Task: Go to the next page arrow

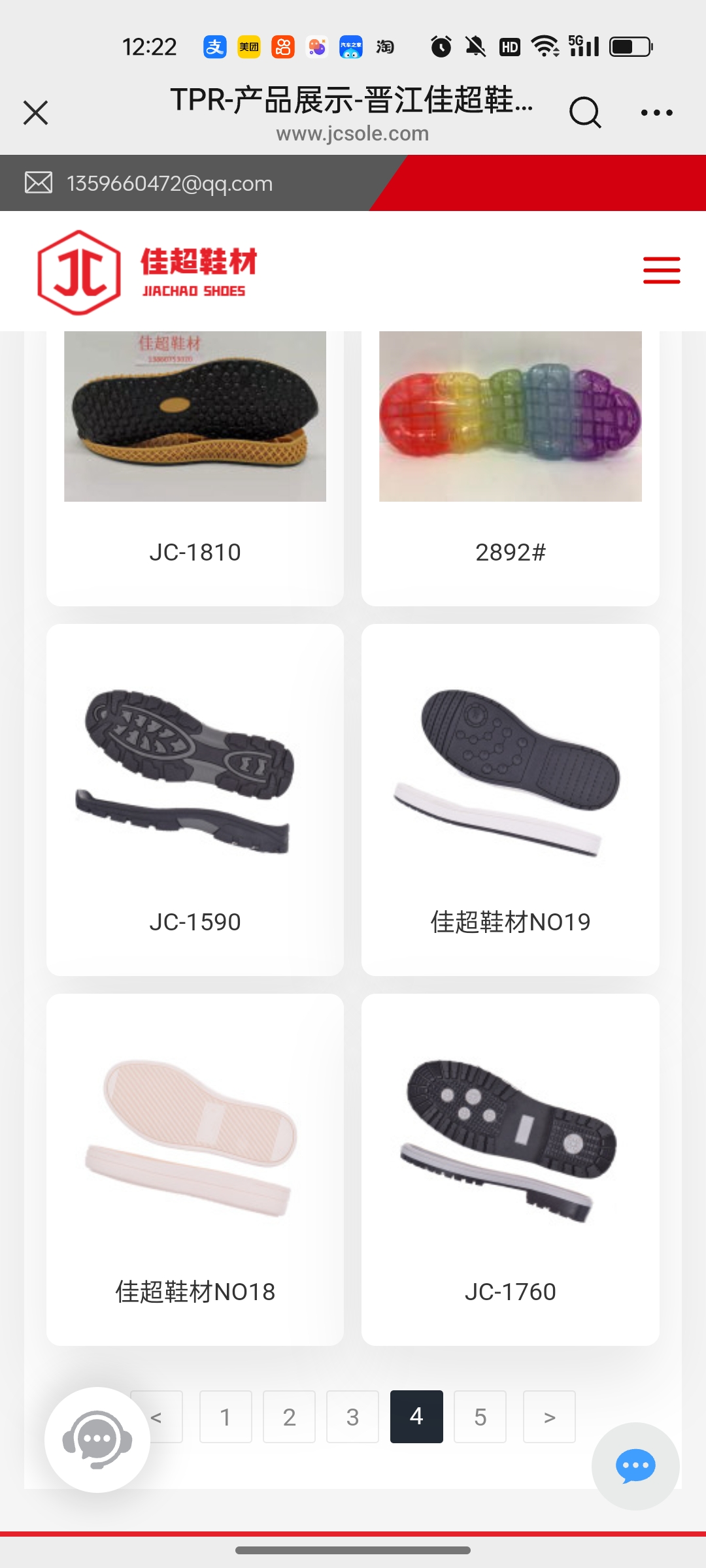Action: tap(549, 1416)
